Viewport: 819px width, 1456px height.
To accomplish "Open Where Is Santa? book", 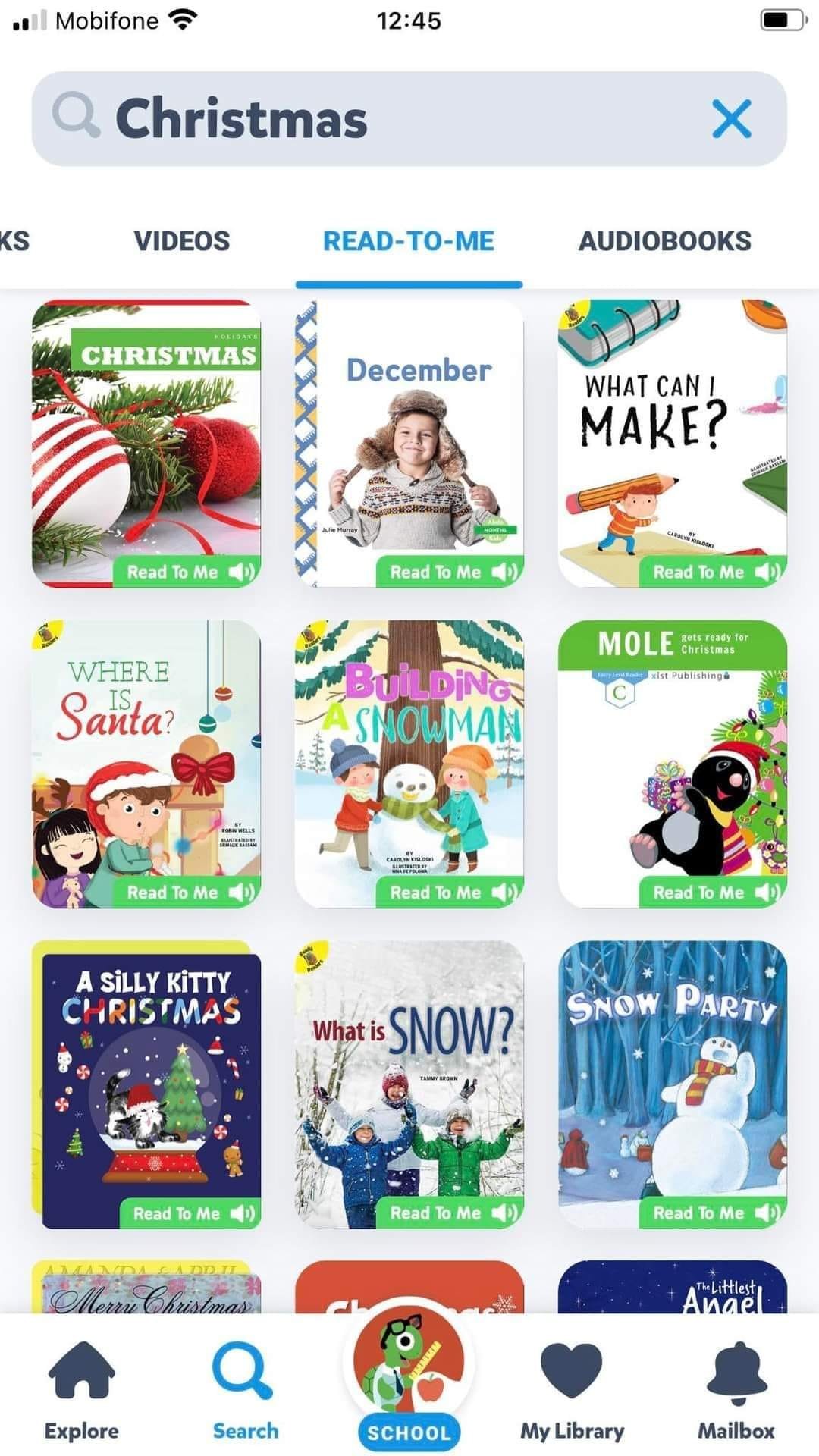I will [146, 764].
